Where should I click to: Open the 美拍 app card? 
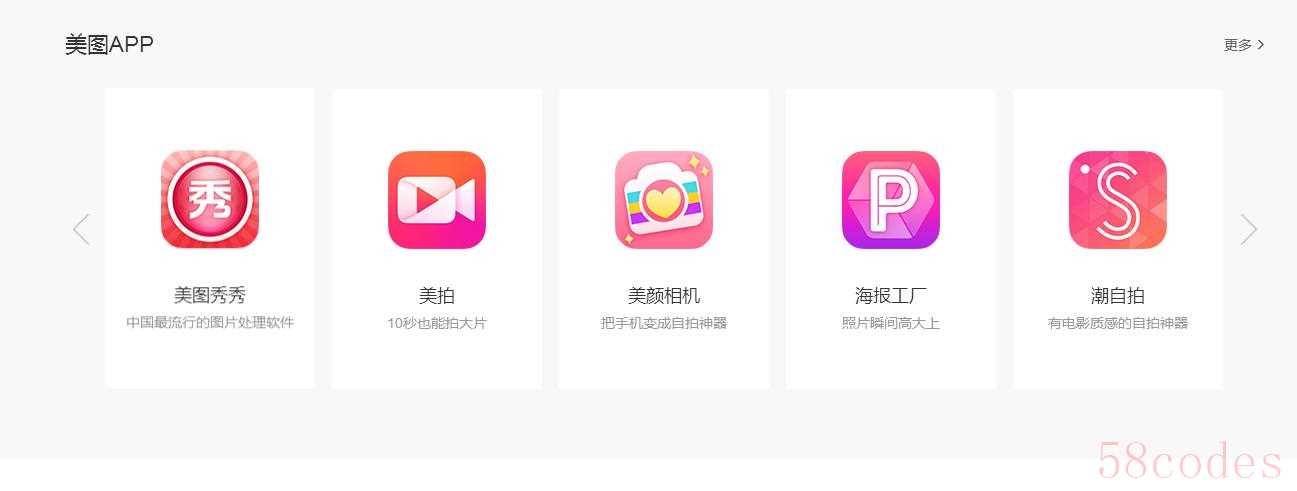click(x=437, y=238)
